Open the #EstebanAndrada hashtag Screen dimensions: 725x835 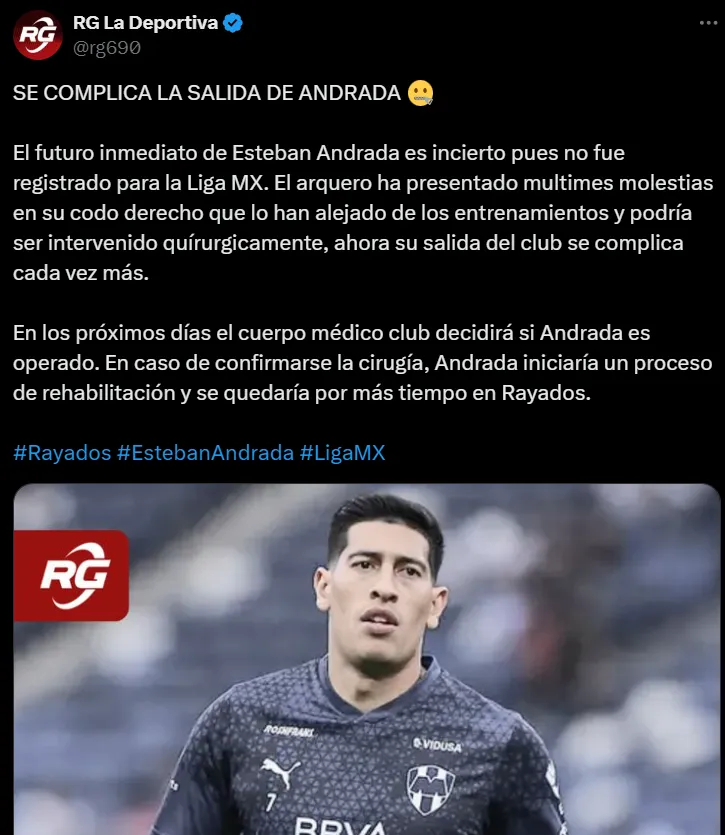coord(205,453)
